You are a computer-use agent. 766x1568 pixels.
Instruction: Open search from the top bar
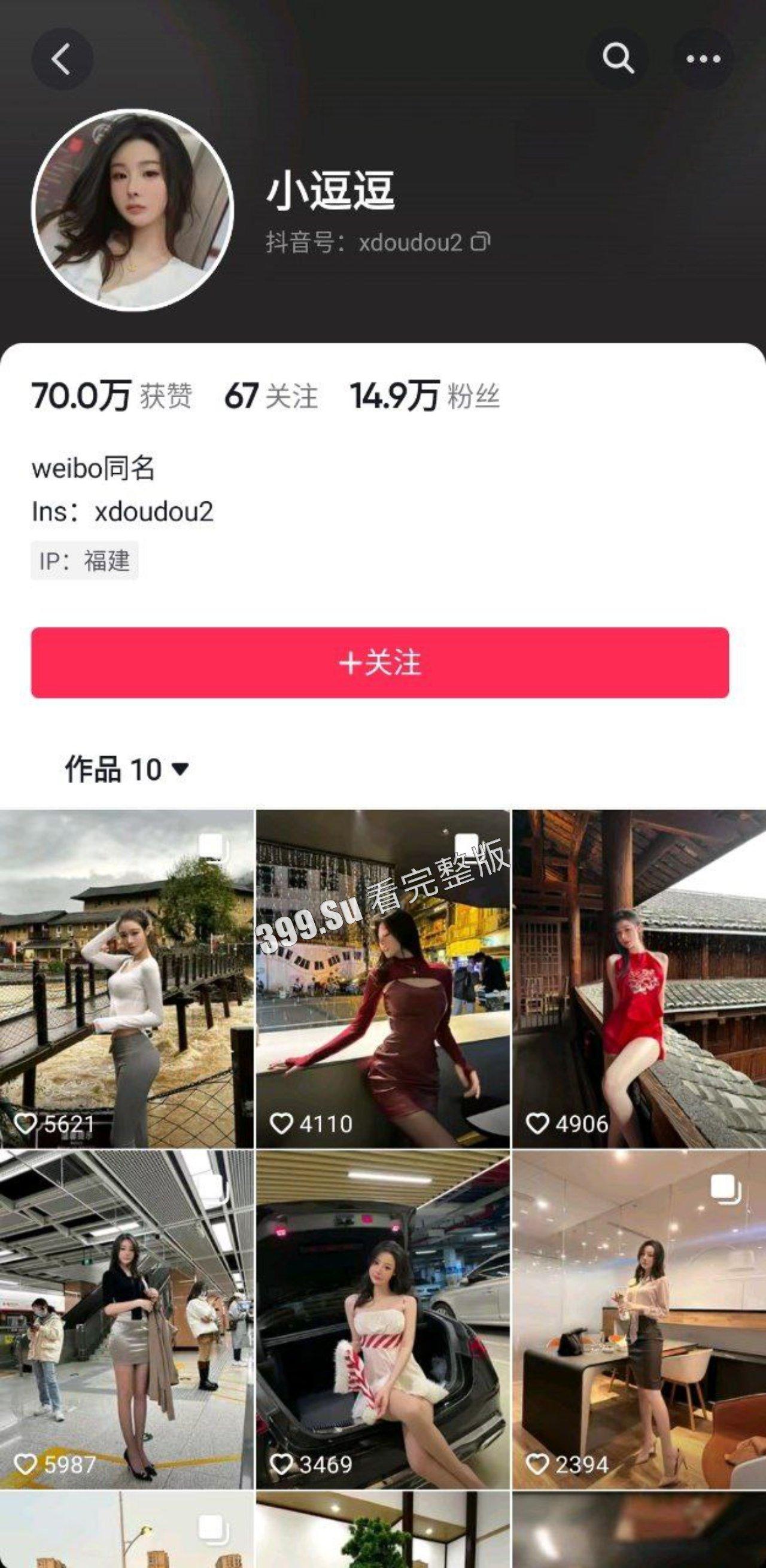[619, 59]
